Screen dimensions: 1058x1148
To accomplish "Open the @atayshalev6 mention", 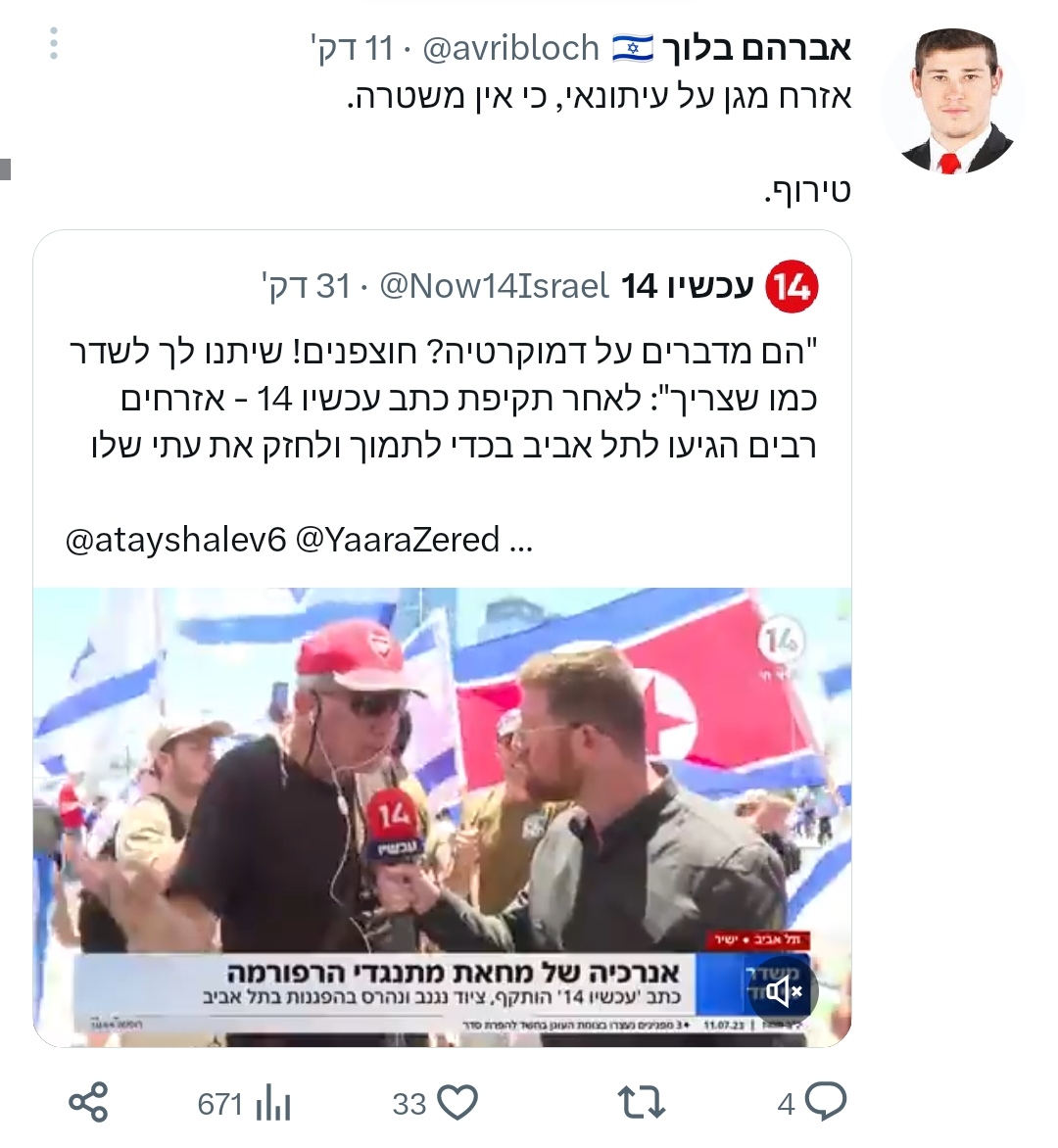I will [x=175, y=540].
